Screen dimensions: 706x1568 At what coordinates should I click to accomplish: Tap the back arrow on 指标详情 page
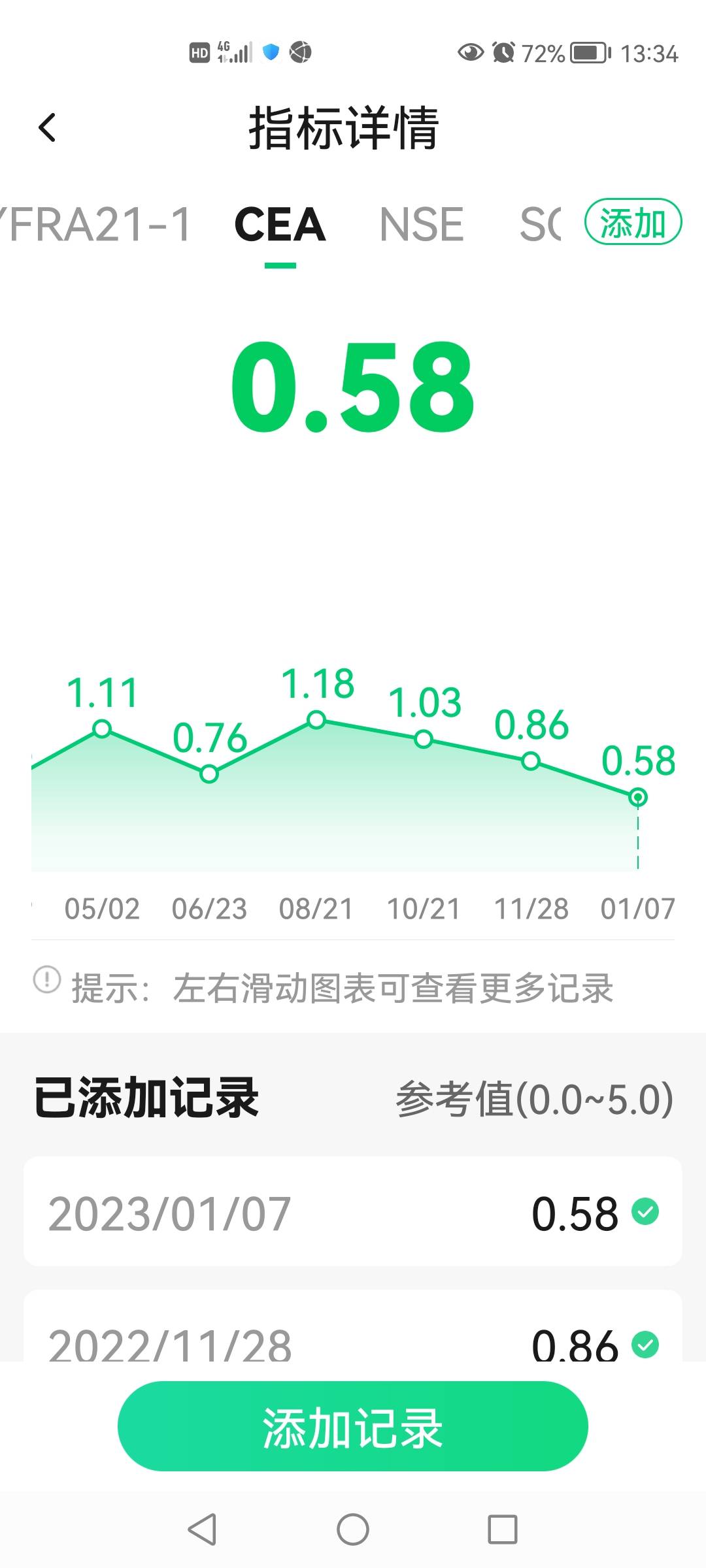point(47,128)
